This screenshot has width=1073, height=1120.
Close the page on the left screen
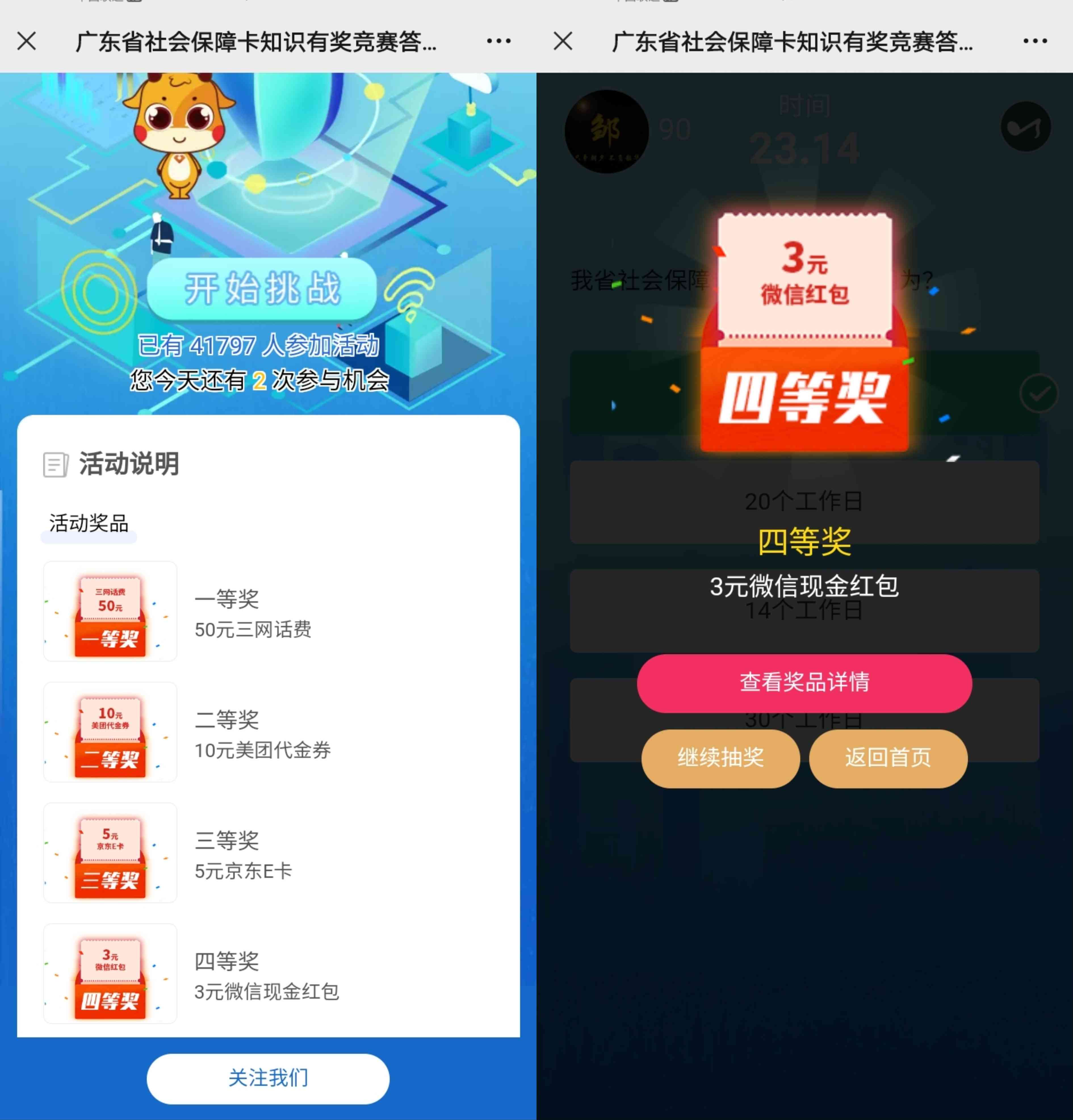pos(27,41)
